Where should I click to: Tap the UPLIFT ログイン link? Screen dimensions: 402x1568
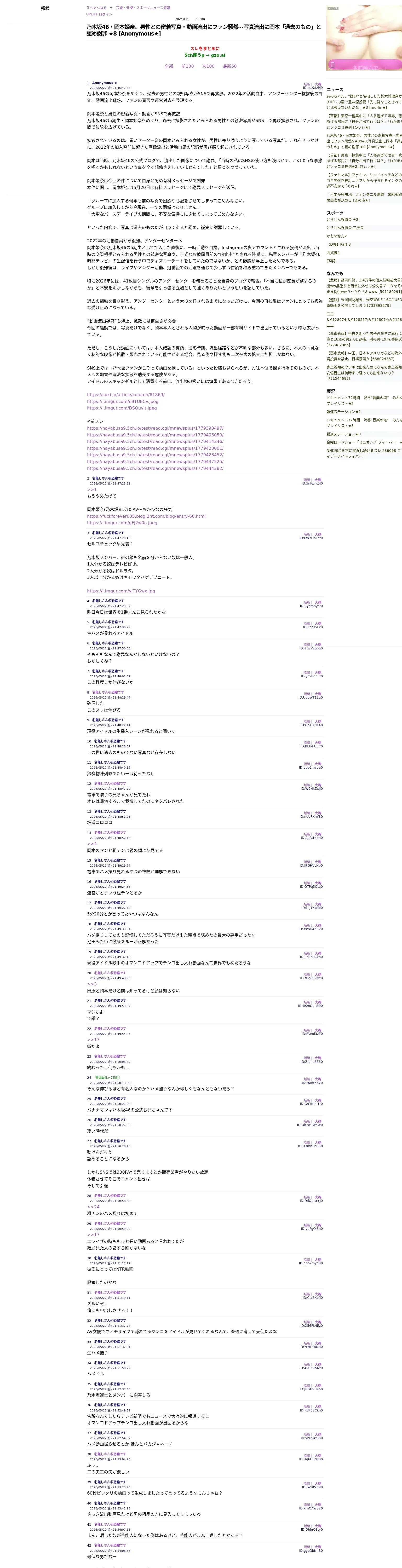[x=99, y=14]
